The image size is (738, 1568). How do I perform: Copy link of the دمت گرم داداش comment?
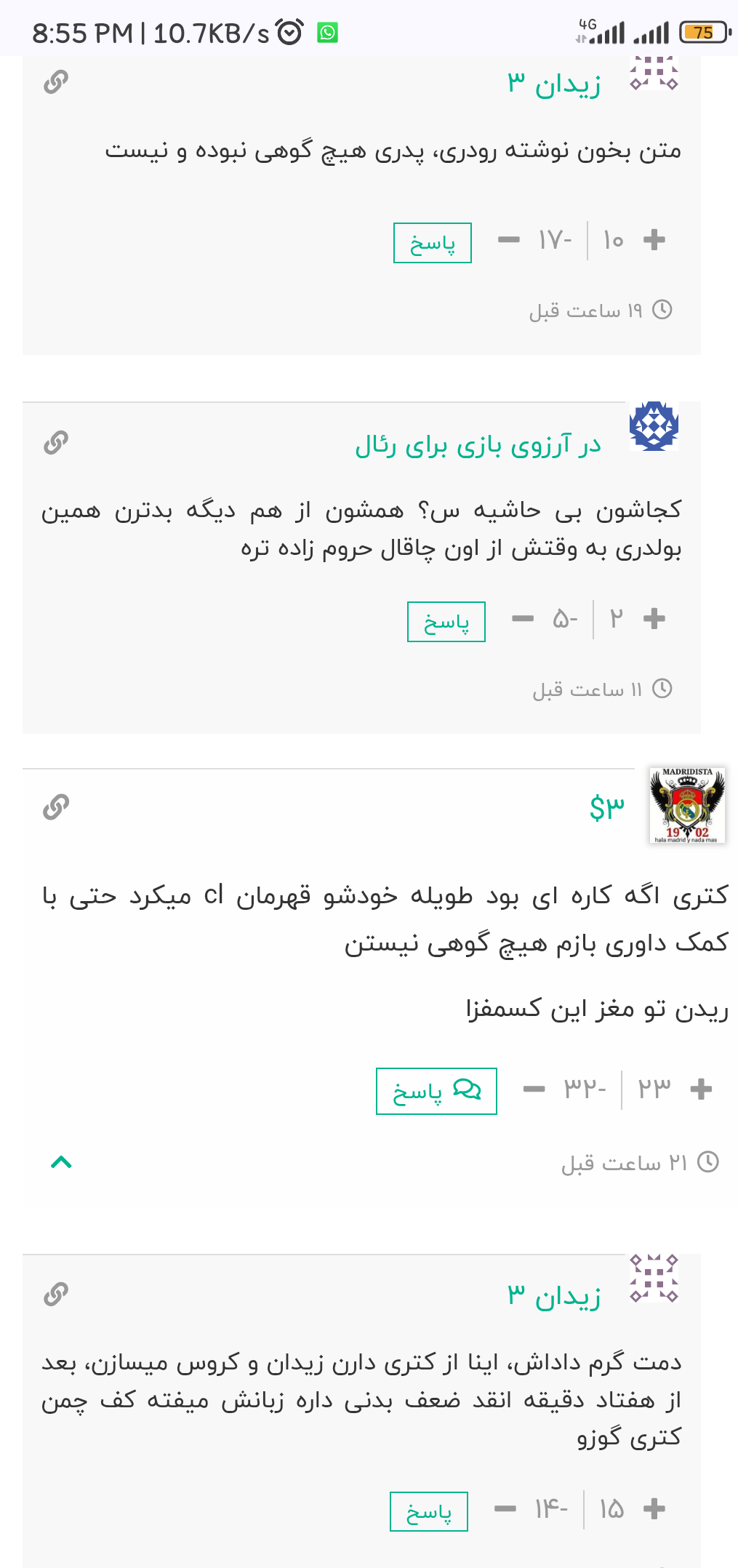pyautogui.click(x=56, y=1295)
